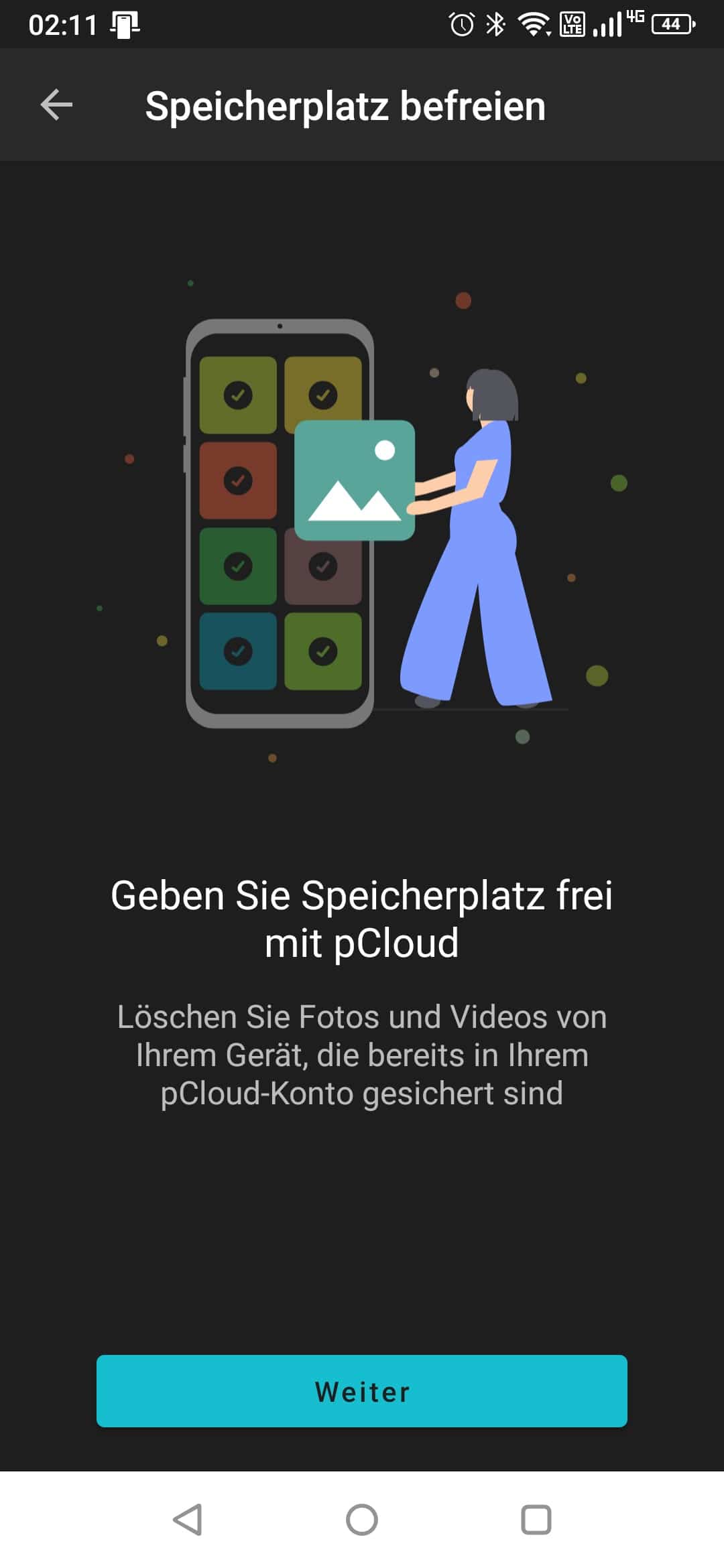Tap the Weiter button to continue

[362, 1391]
